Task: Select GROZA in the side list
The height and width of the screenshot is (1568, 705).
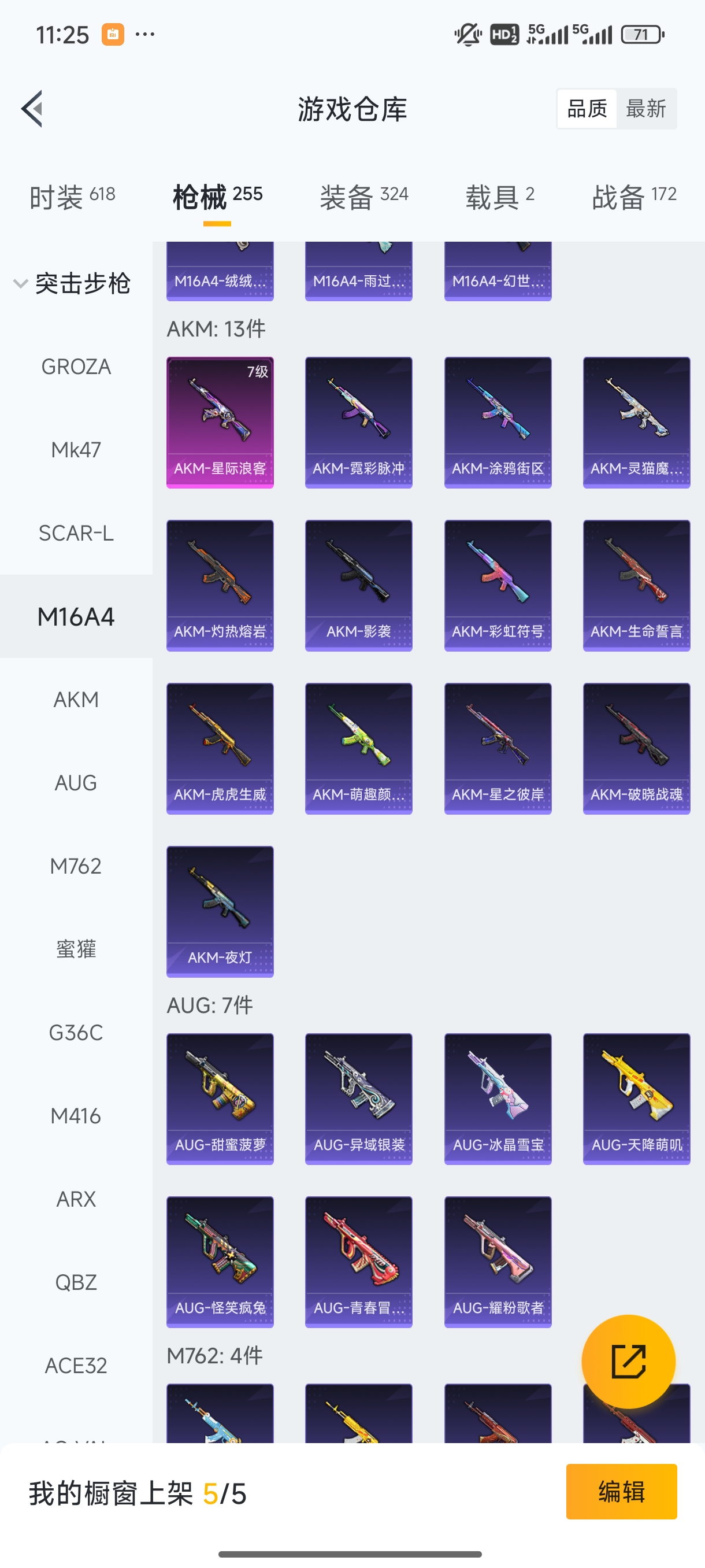Action: tap(76, 367)
